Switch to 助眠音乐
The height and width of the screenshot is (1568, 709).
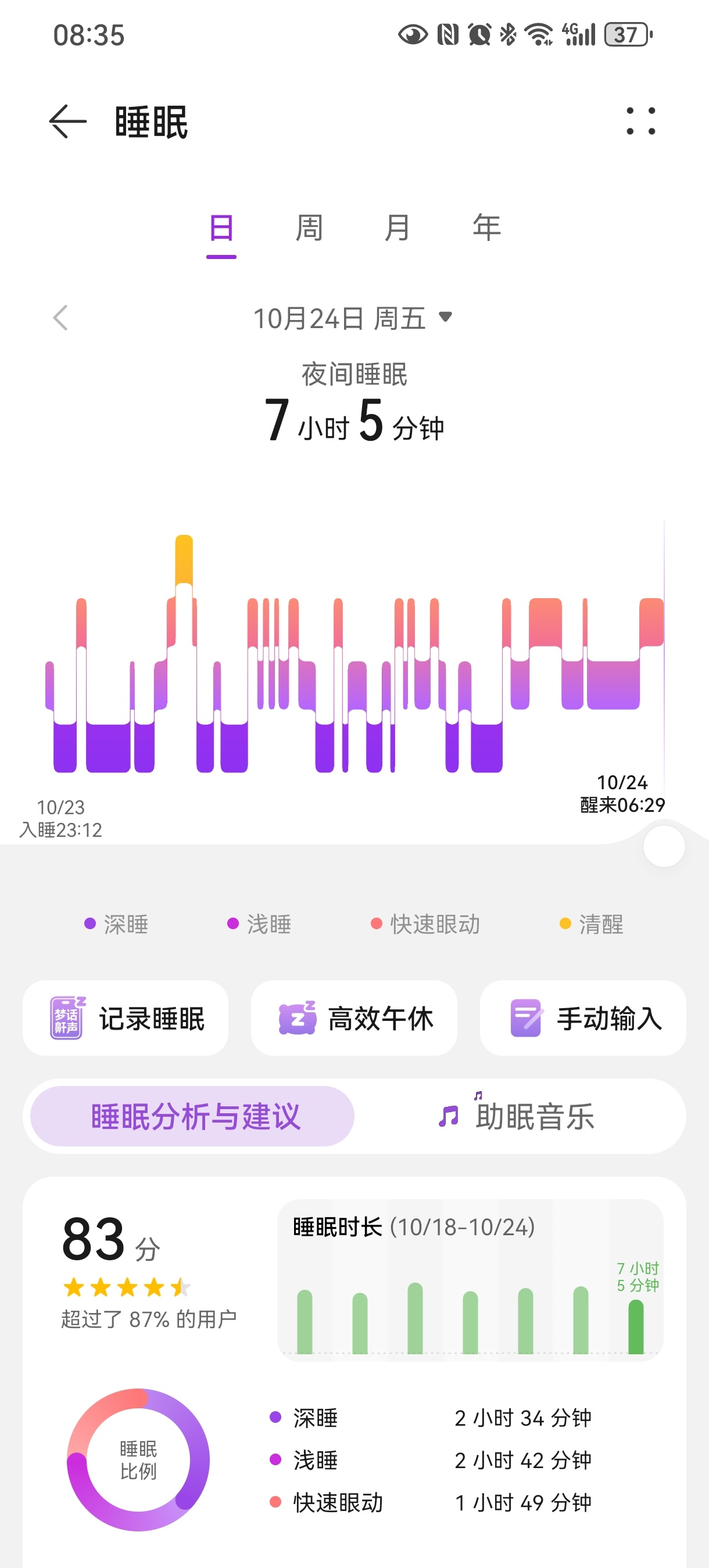pos(518,1116)
